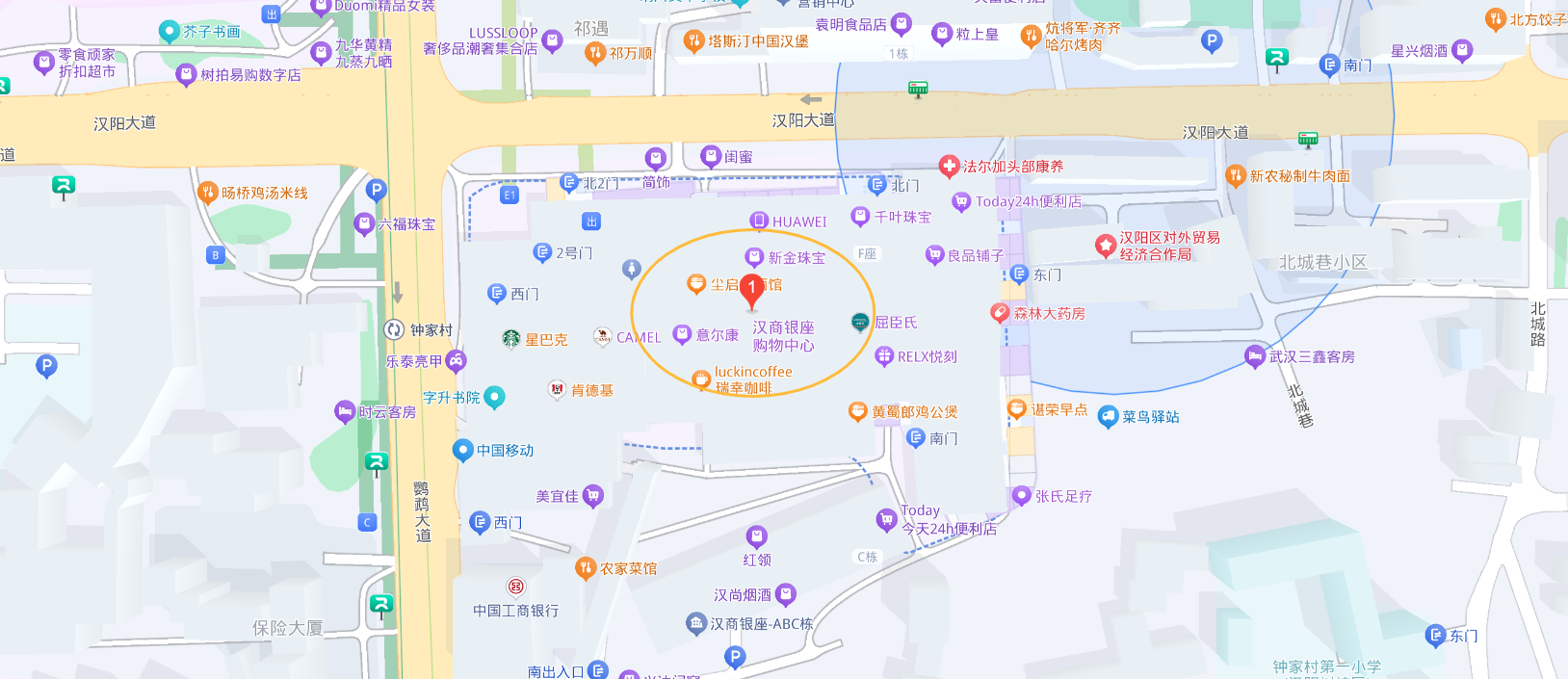This screenshot has height=679, width=1568.
Task: Select the 中国工商银行 marker
Action: click(x=516, y=587)
